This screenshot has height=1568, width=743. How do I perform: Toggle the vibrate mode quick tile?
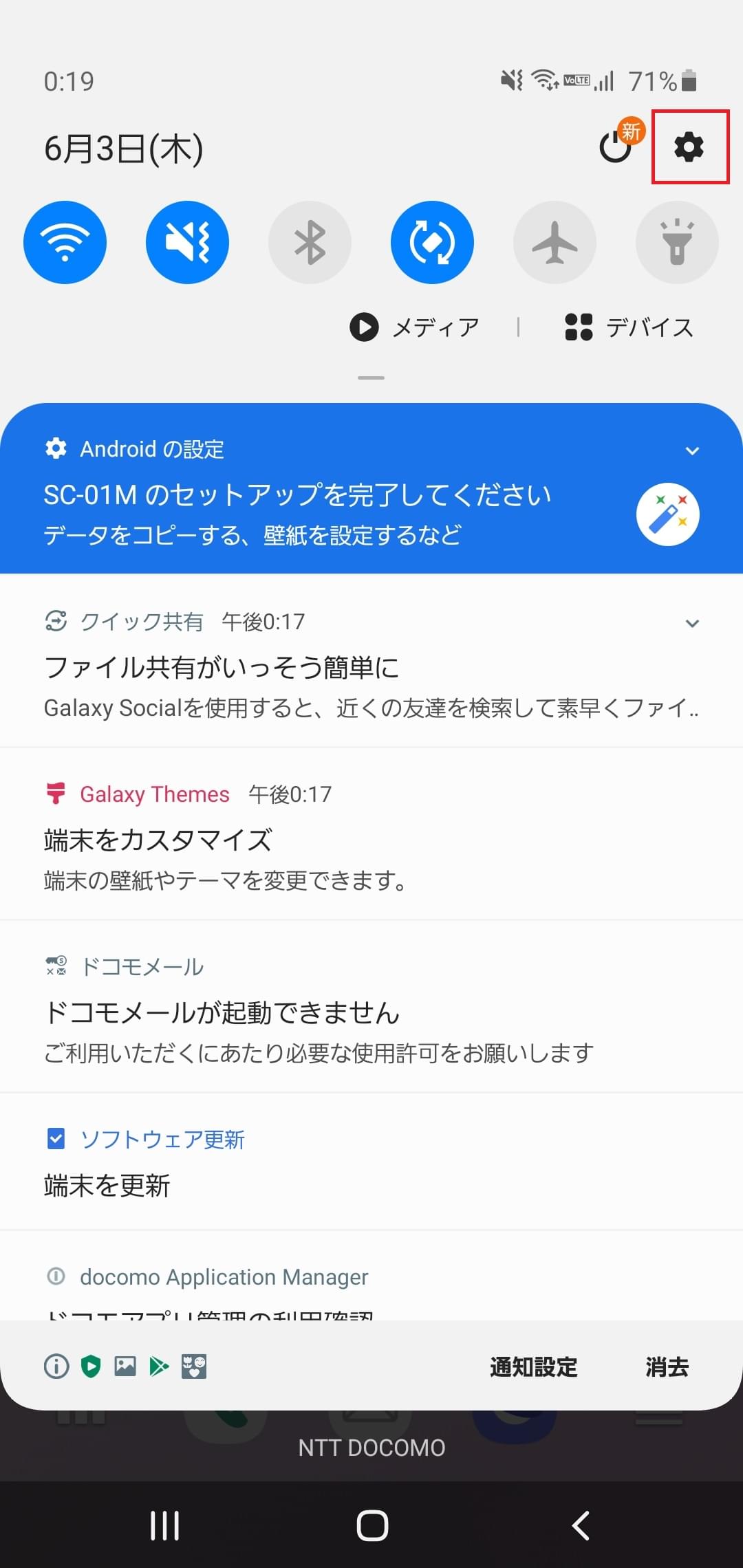(187, 242)
